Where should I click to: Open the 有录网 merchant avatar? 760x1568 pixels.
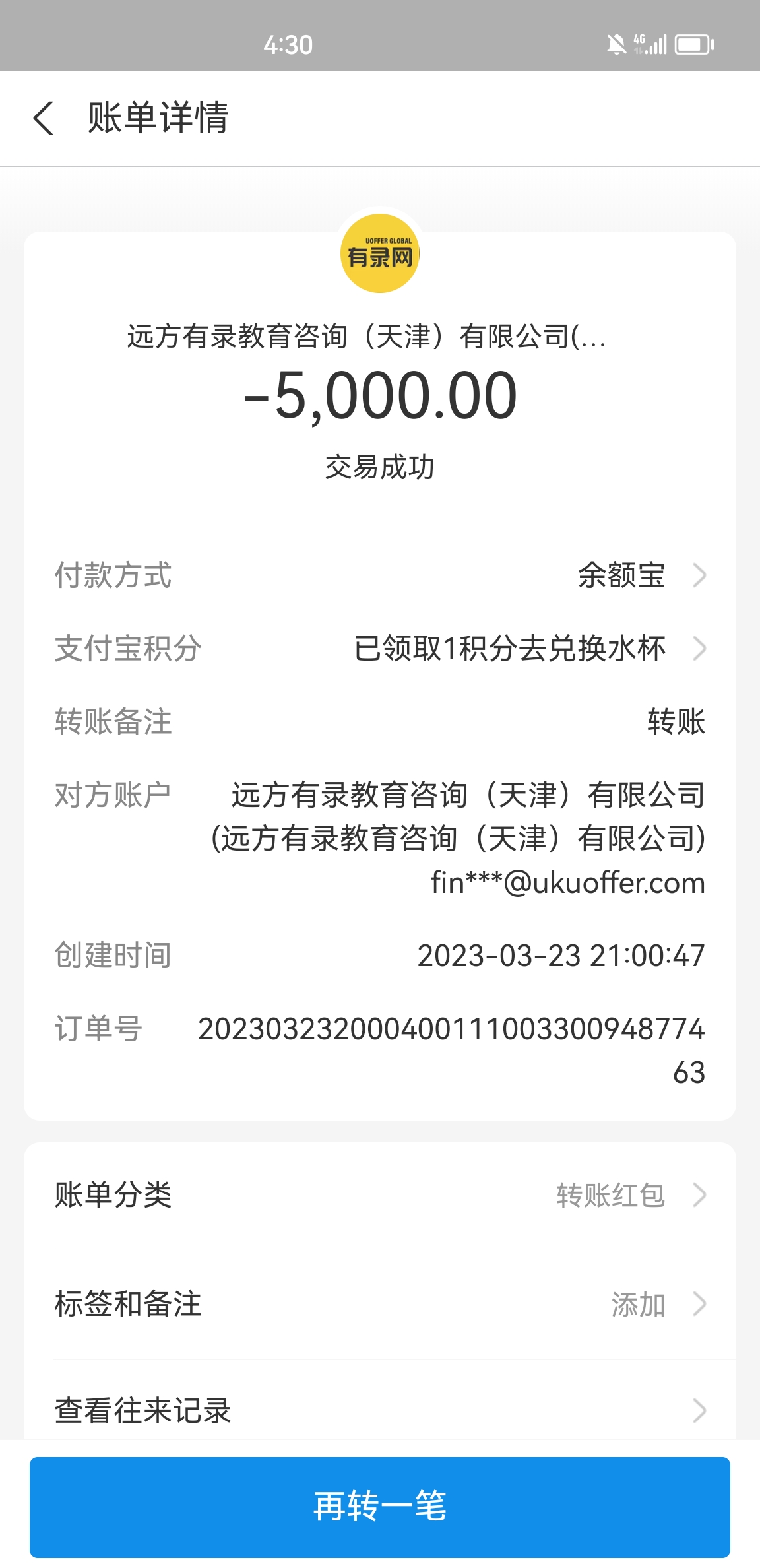point(380,253)
